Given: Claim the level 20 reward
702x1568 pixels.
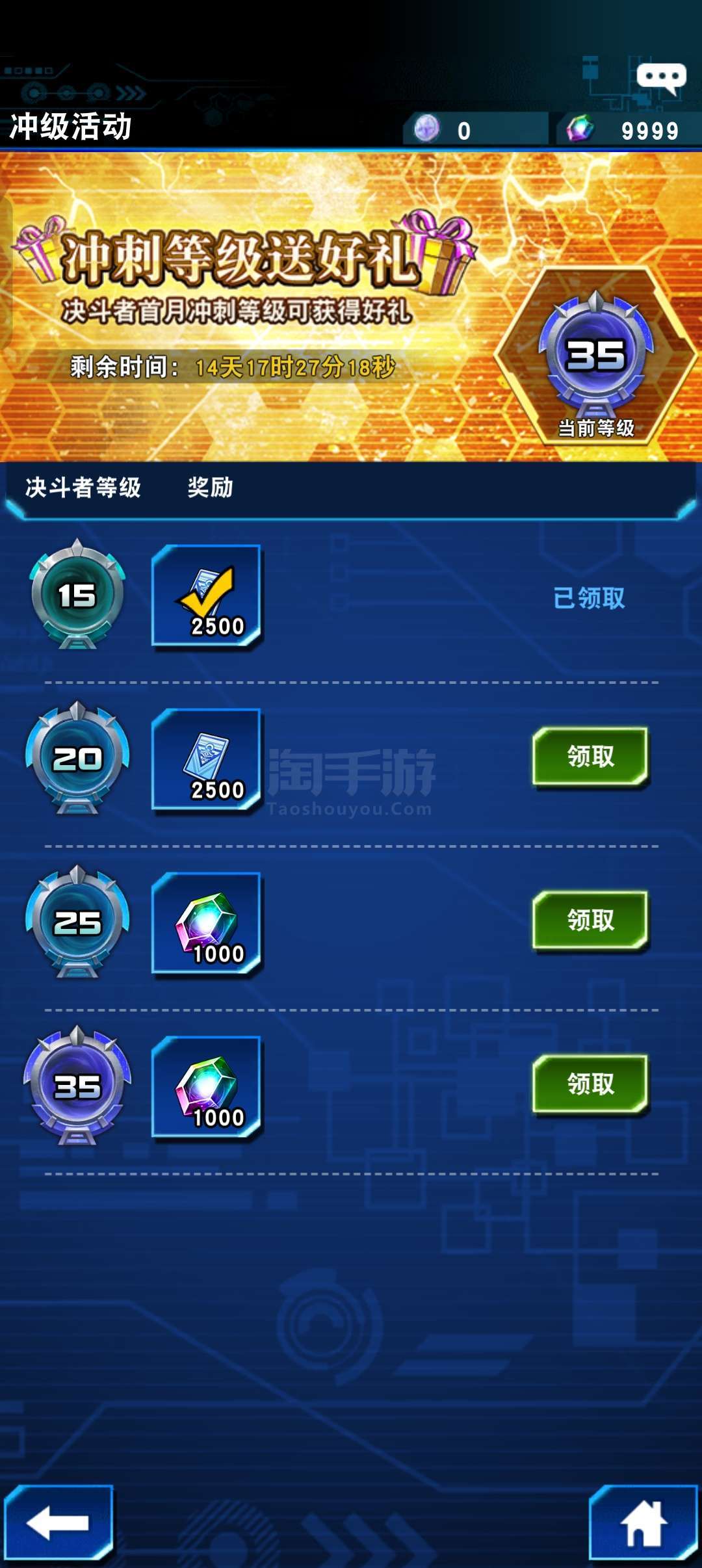Looking at the screenshot, I should [590, 757].
